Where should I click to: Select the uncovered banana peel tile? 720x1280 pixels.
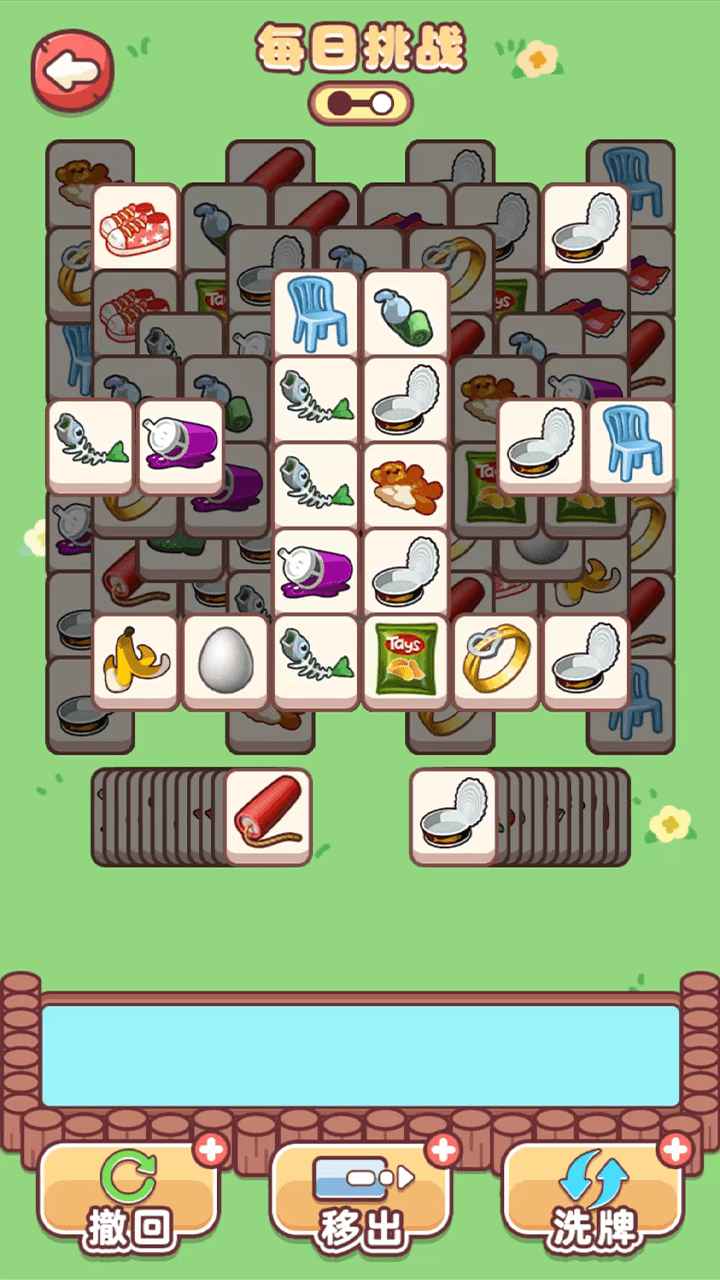tap(136, 658)
